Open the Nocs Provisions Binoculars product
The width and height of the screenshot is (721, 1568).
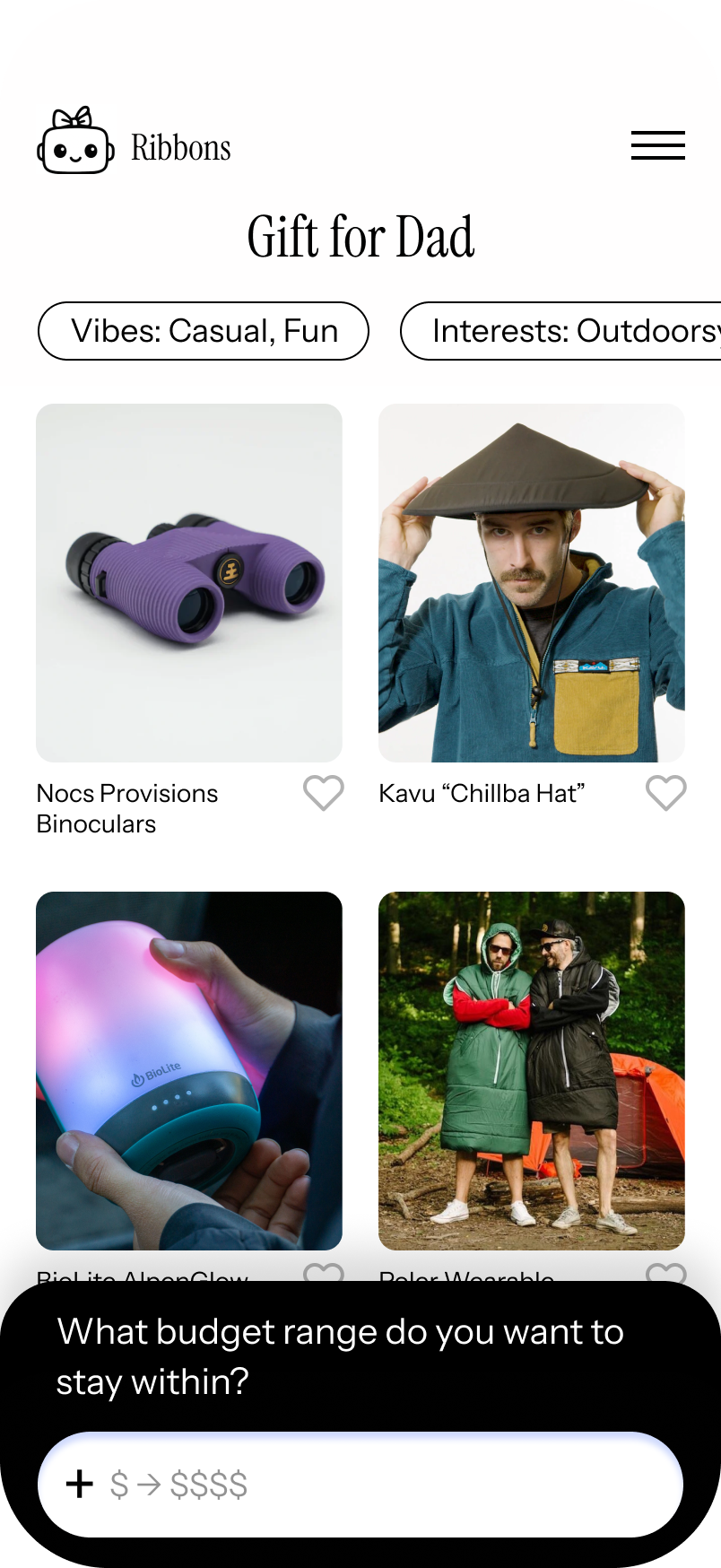(x=189, y=583)
